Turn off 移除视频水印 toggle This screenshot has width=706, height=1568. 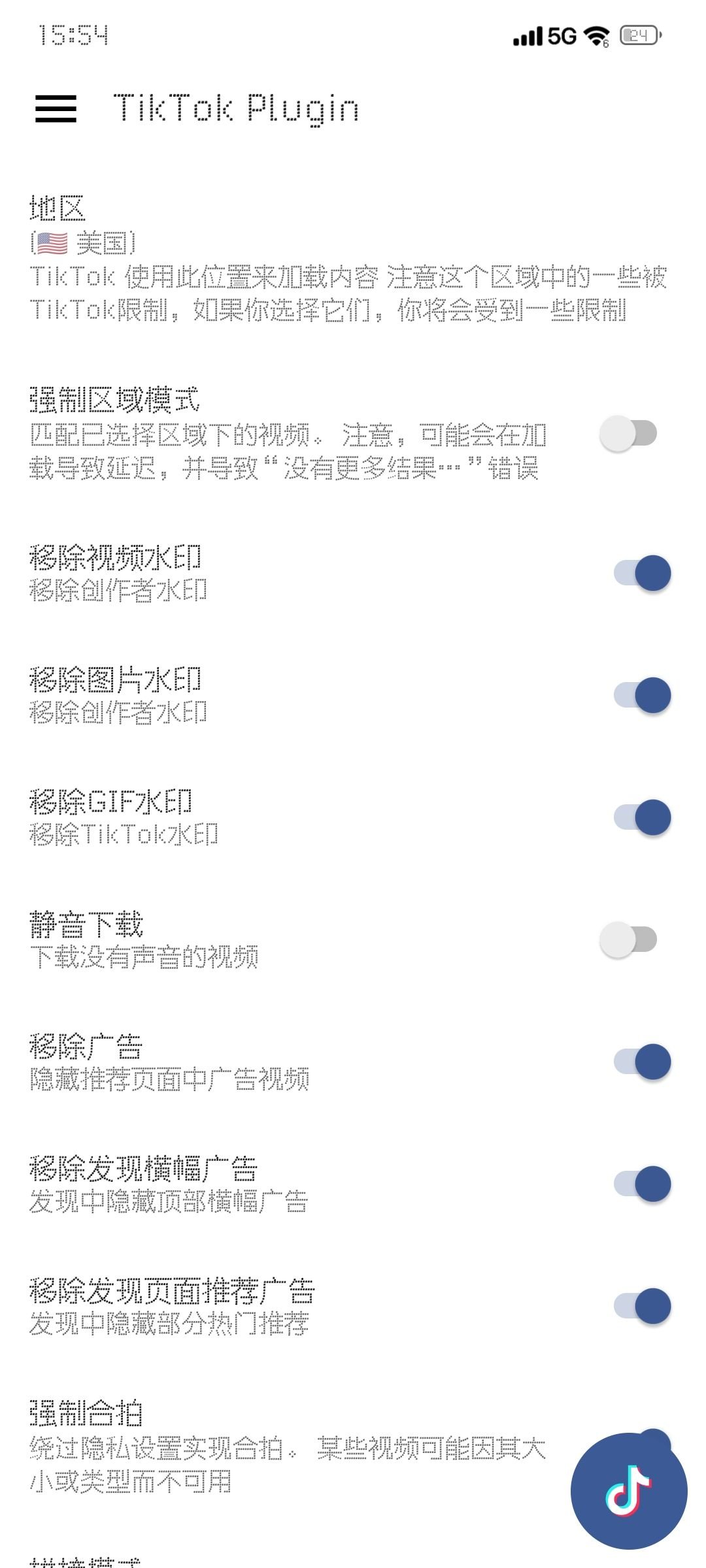point(642,574)
